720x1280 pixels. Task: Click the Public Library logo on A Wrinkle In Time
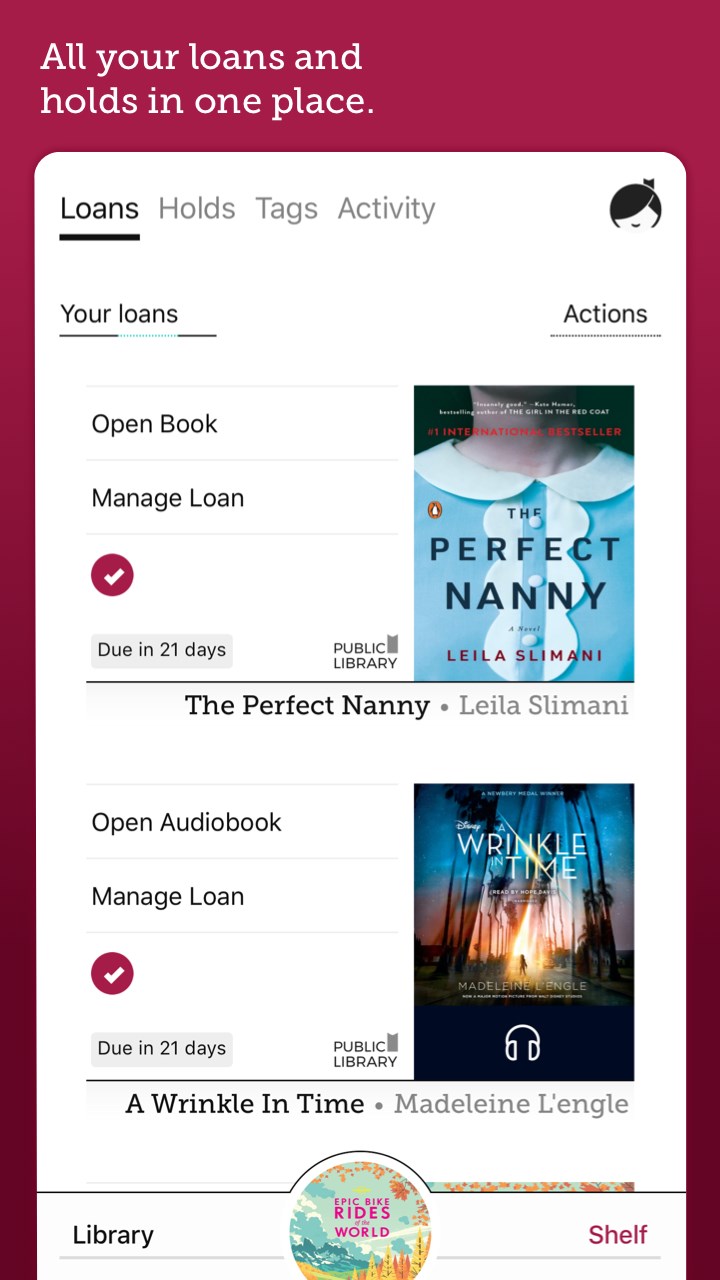click(x=365, y=1050)
